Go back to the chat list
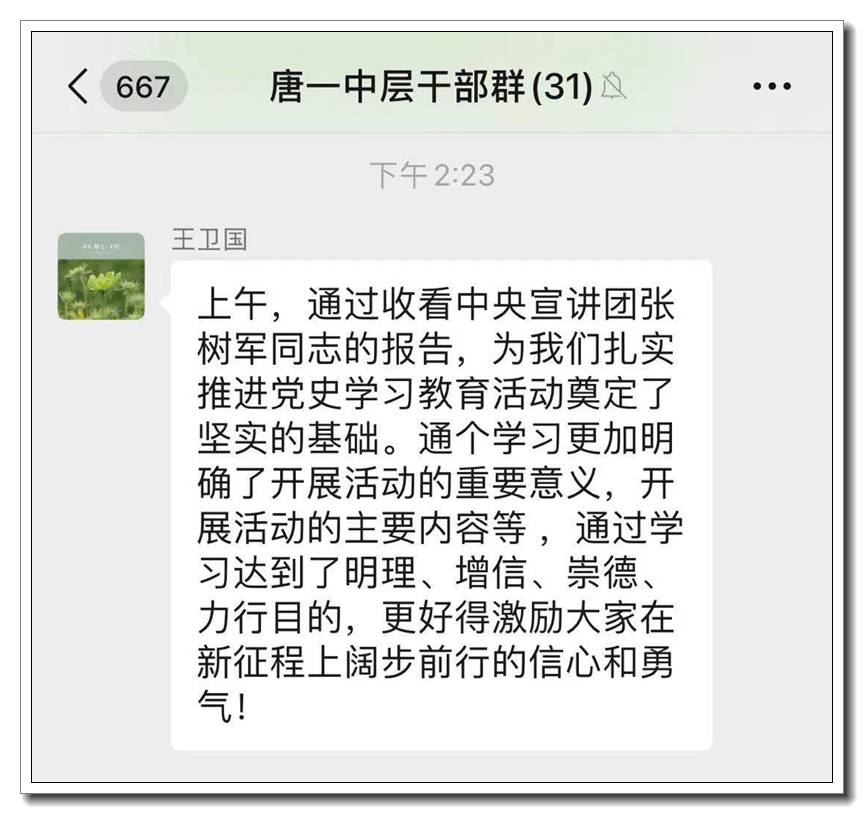 tap(80, 87)
